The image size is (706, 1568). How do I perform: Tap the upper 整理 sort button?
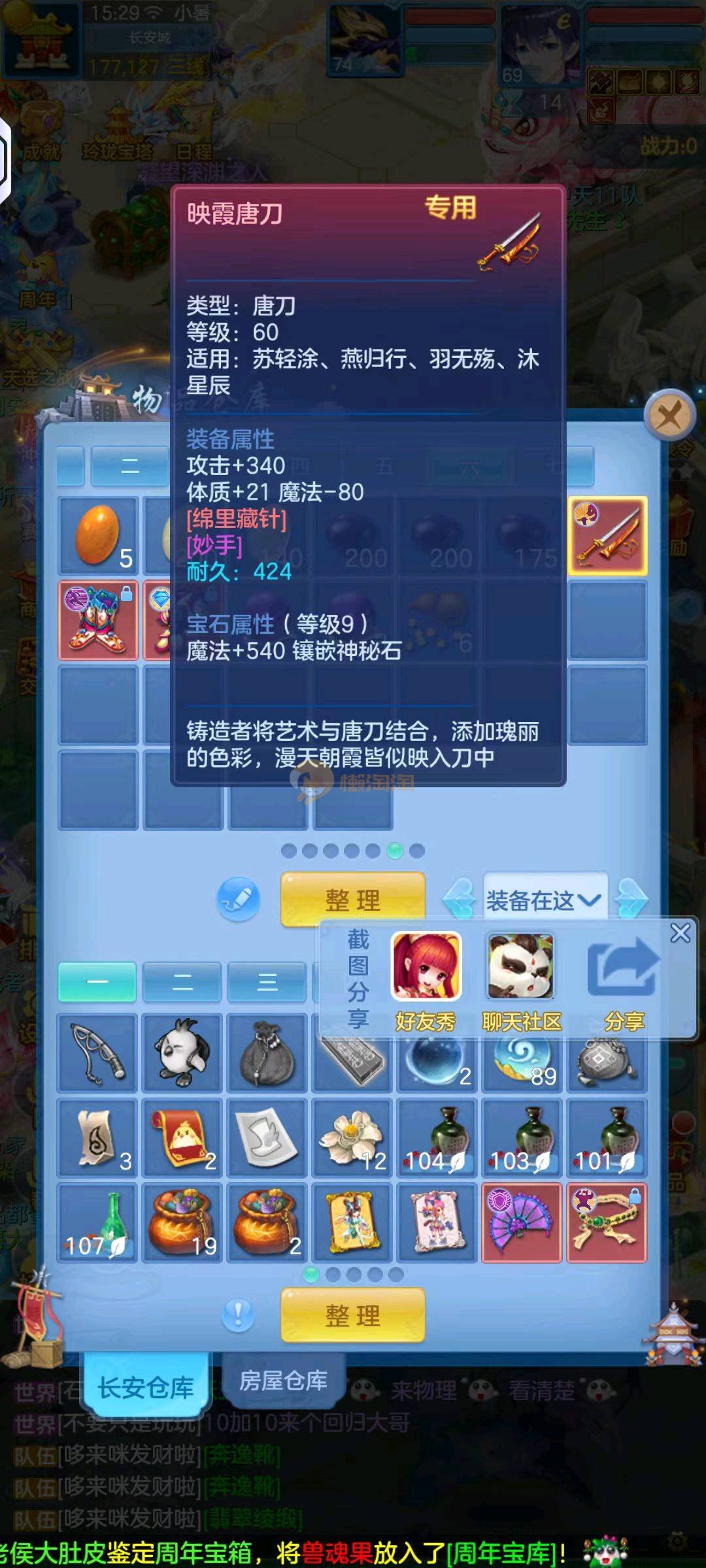point(352,900)
